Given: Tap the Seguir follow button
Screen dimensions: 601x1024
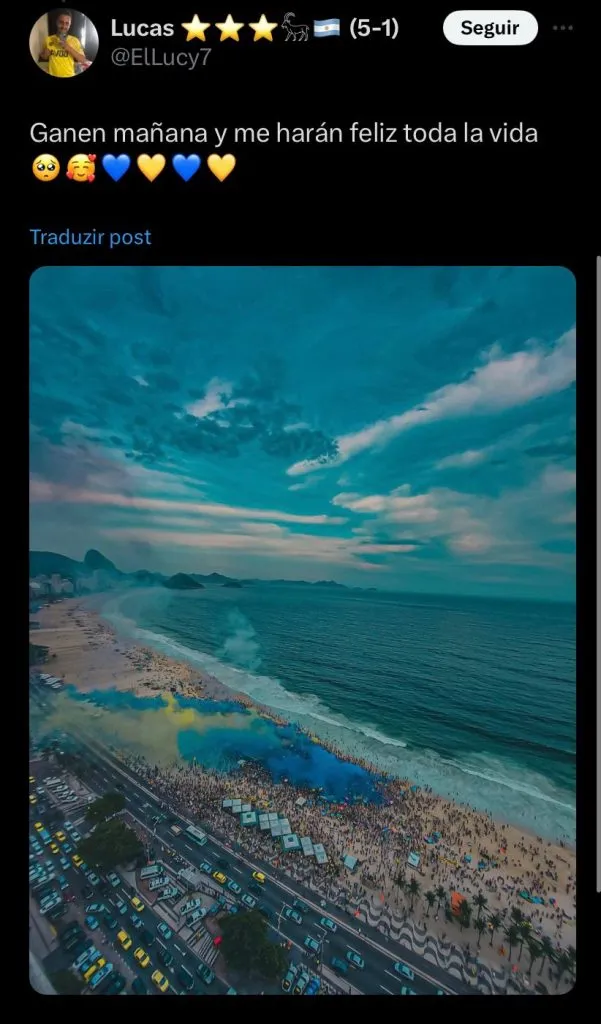Looking at the screenshot, I should (x=490, y=28).
